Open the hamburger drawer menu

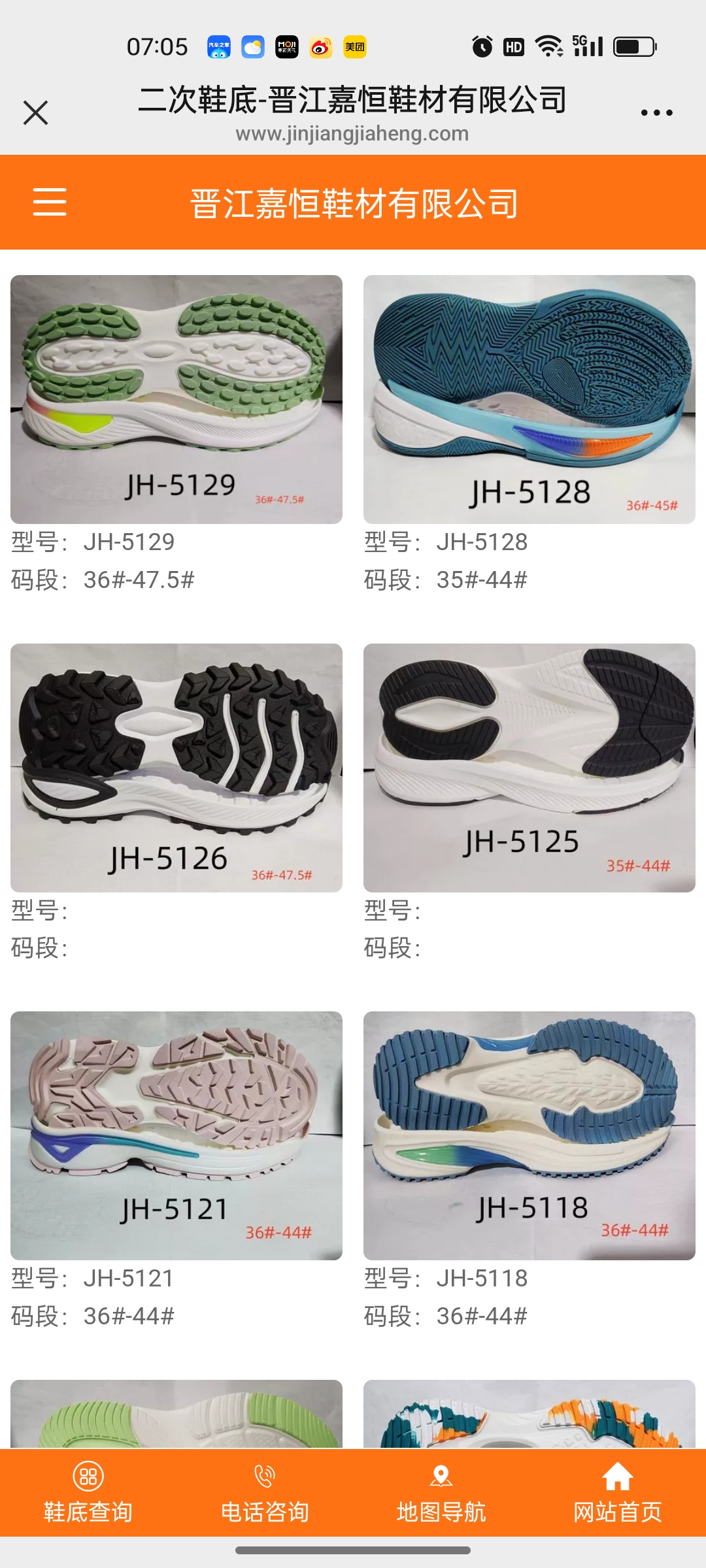click(50, 201)
